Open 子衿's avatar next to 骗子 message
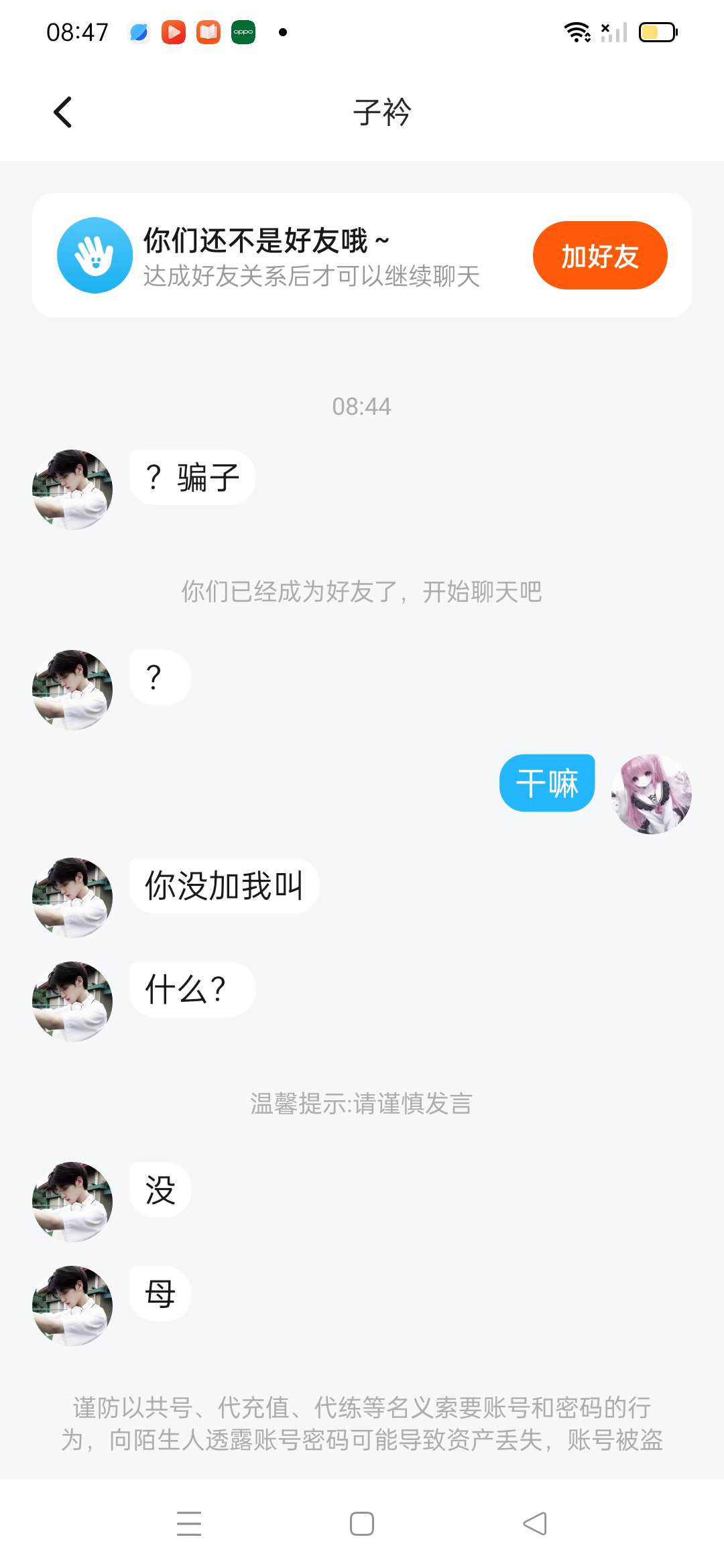The height and width of the screenshot is (1568, 724). (72, 489)
